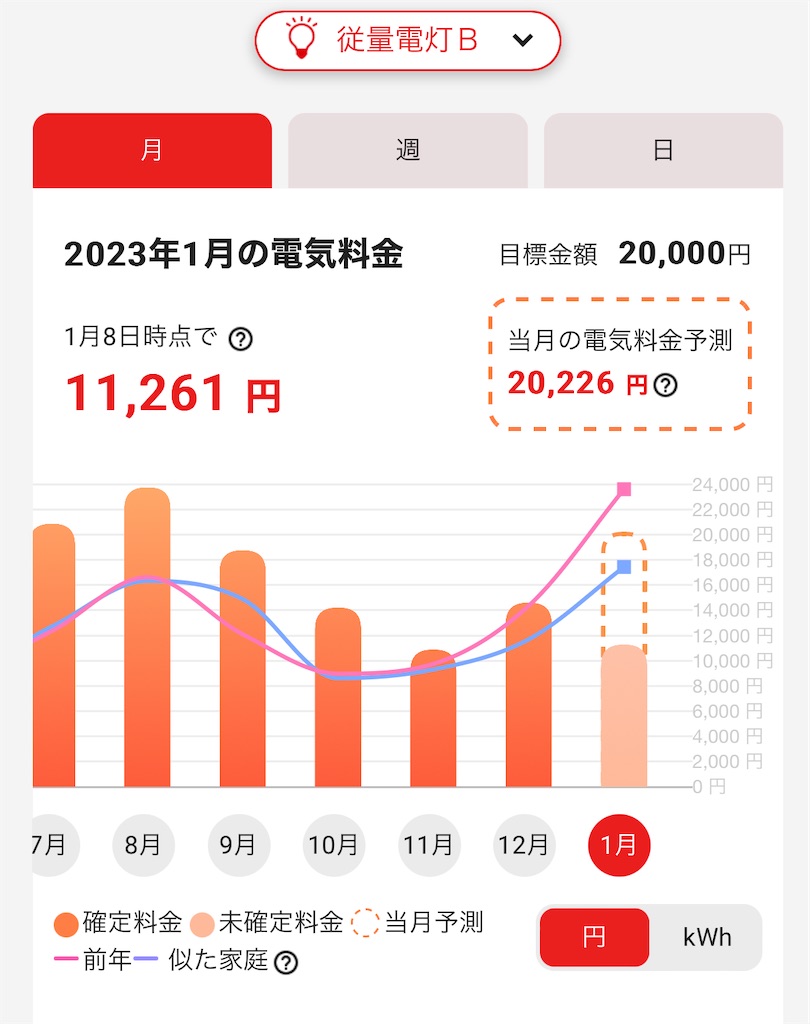Viewport: 810px width, 1024px height.
Task: Select the 11月 month chip
Action: (x=428, y=845)
